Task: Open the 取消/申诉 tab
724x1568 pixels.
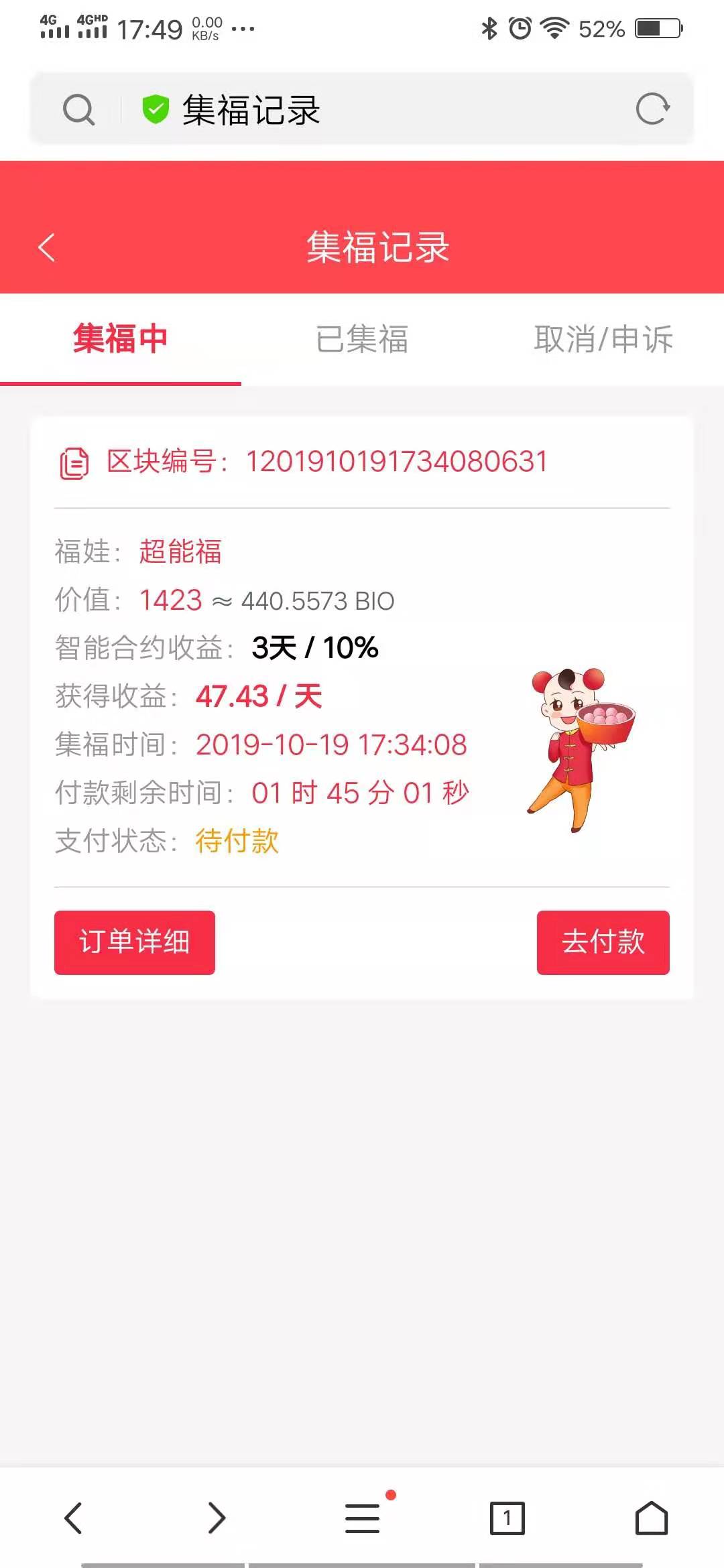Action: pos(603,339)
